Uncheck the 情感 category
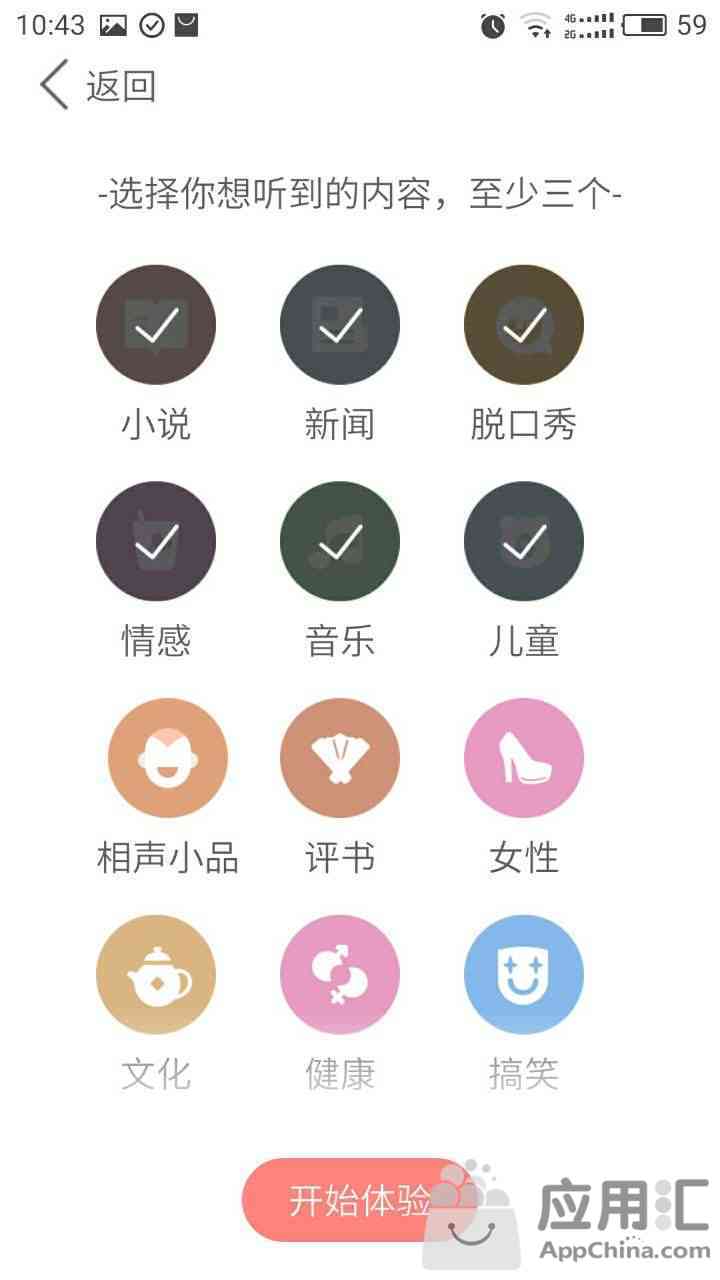The height and width of the screenshot is (1280, 720). (x=156, y=542)
